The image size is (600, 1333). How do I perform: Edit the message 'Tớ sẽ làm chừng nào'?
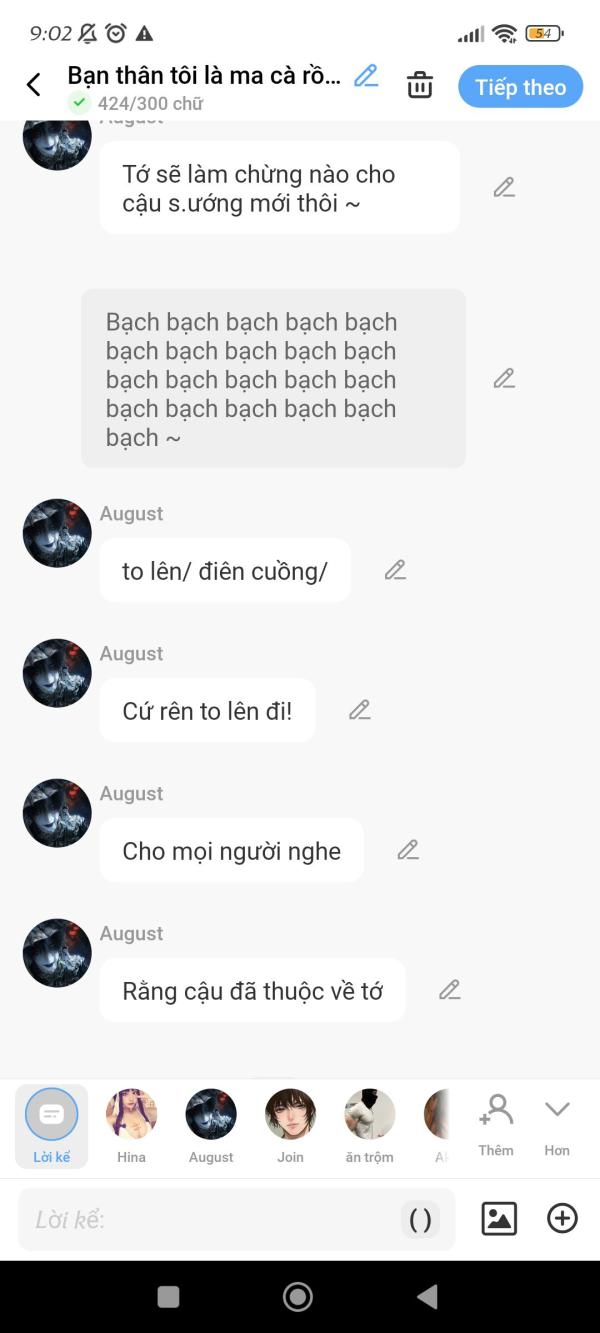504,188
